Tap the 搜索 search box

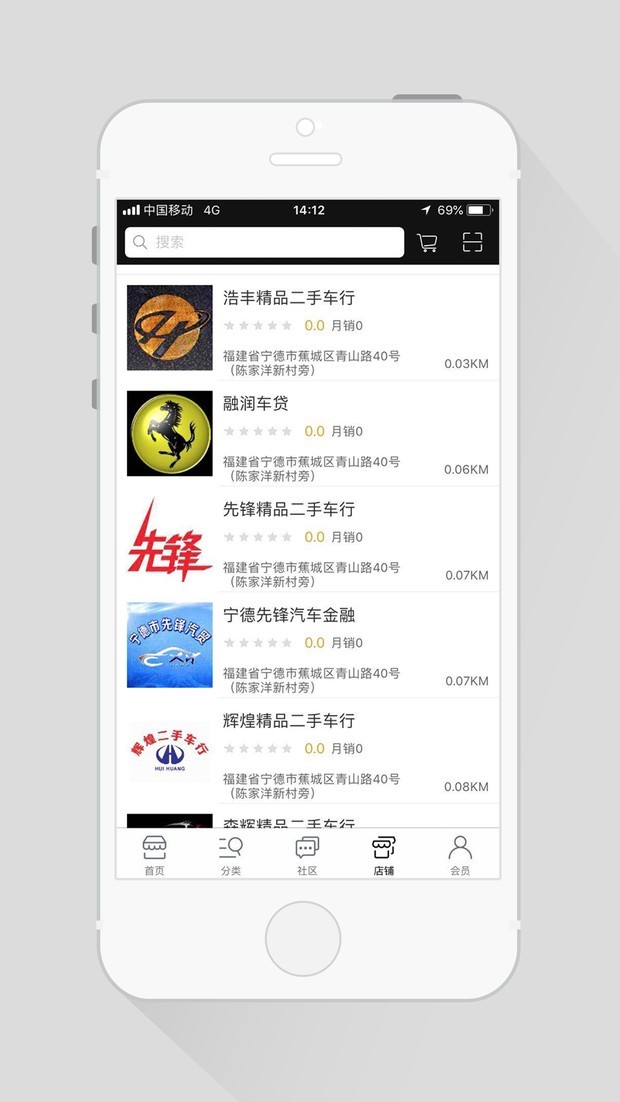(264, 242)
